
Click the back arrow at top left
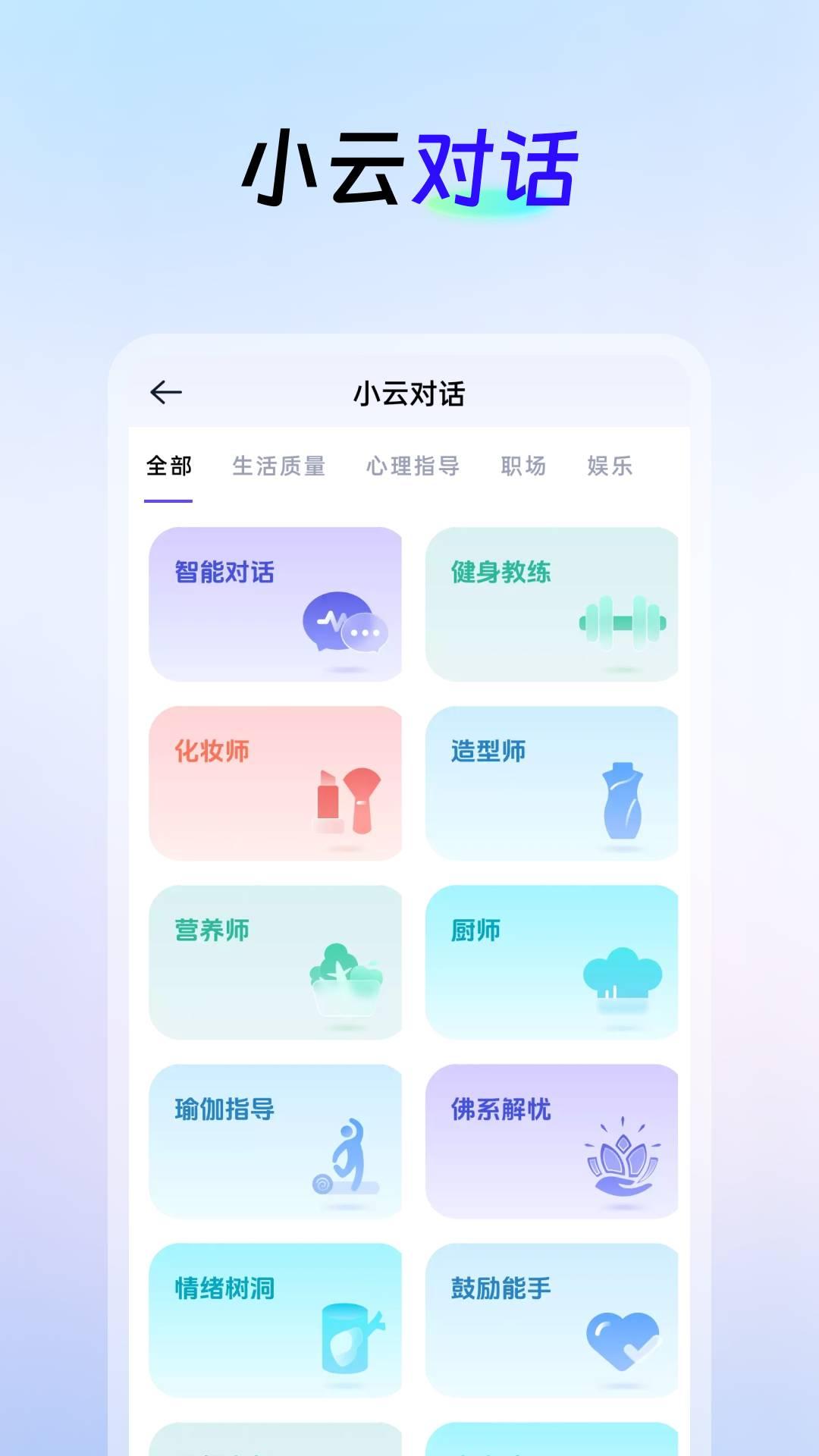[x=166, y=392]
